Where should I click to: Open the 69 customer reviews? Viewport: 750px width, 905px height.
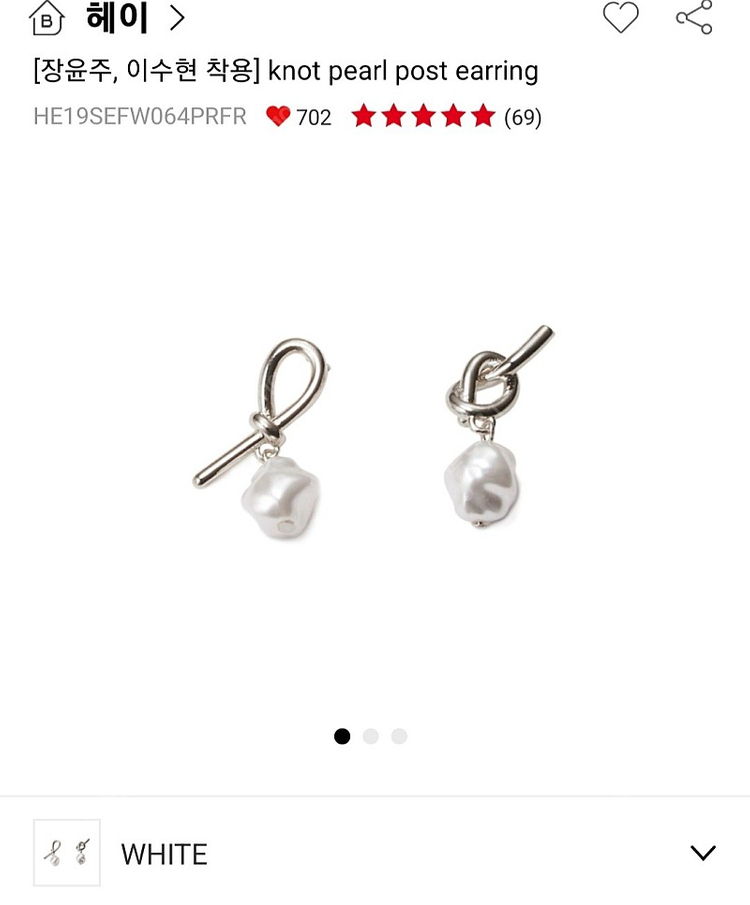[522, 117]
